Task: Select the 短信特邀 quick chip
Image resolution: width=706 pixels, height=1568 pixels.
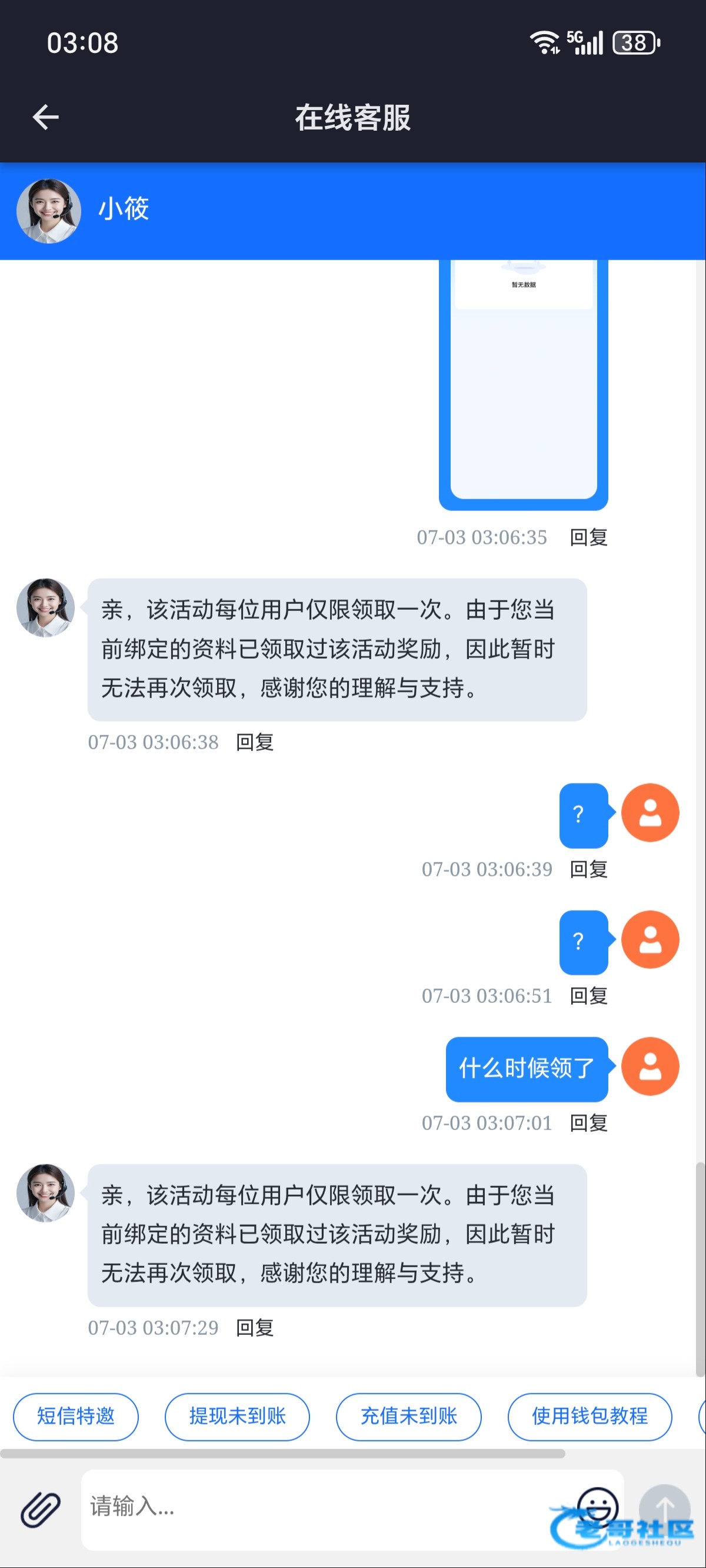Action: pyautogui.click(x=75, y=1416)
